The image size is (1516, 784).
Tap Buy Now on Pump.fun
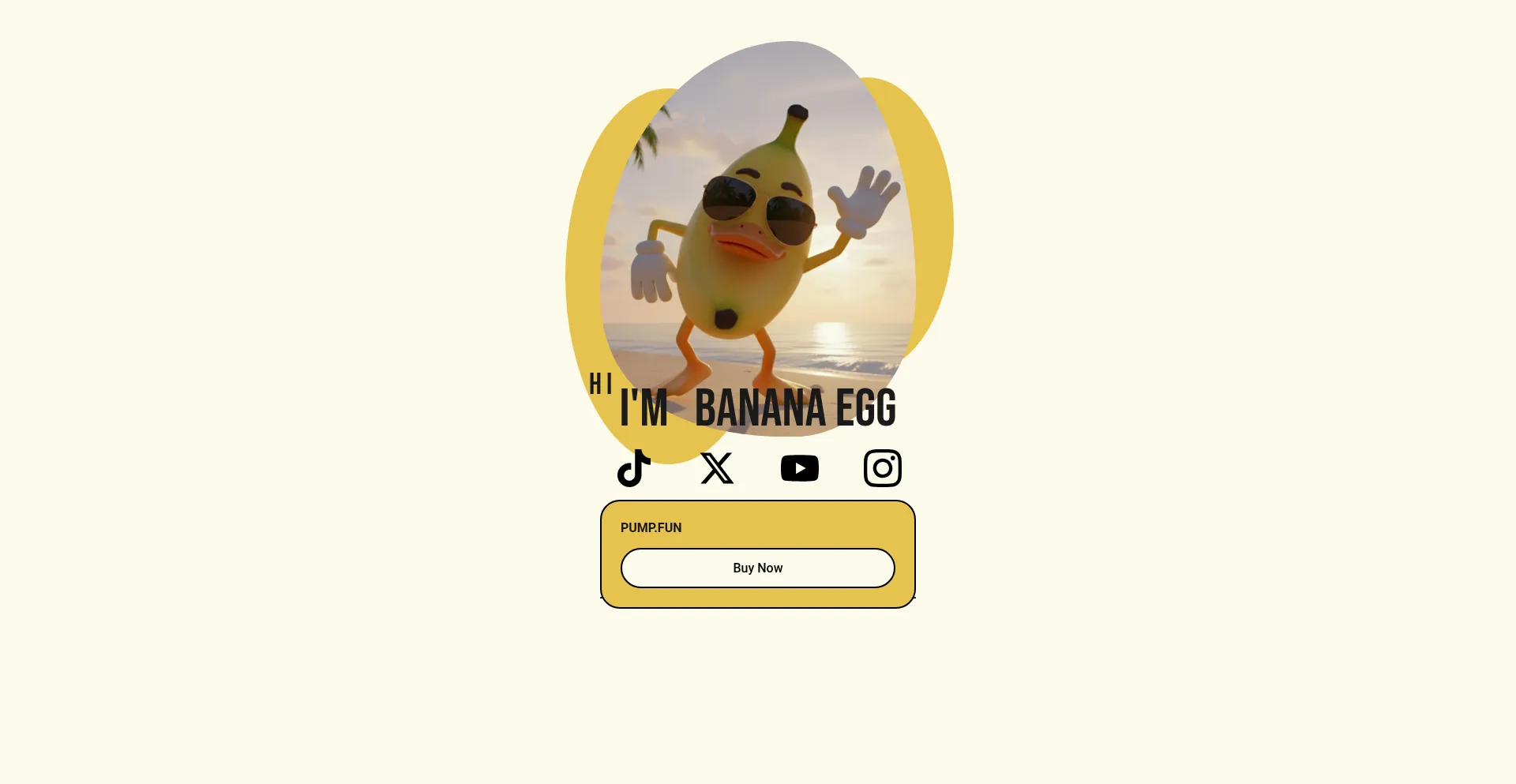point(758,568)
